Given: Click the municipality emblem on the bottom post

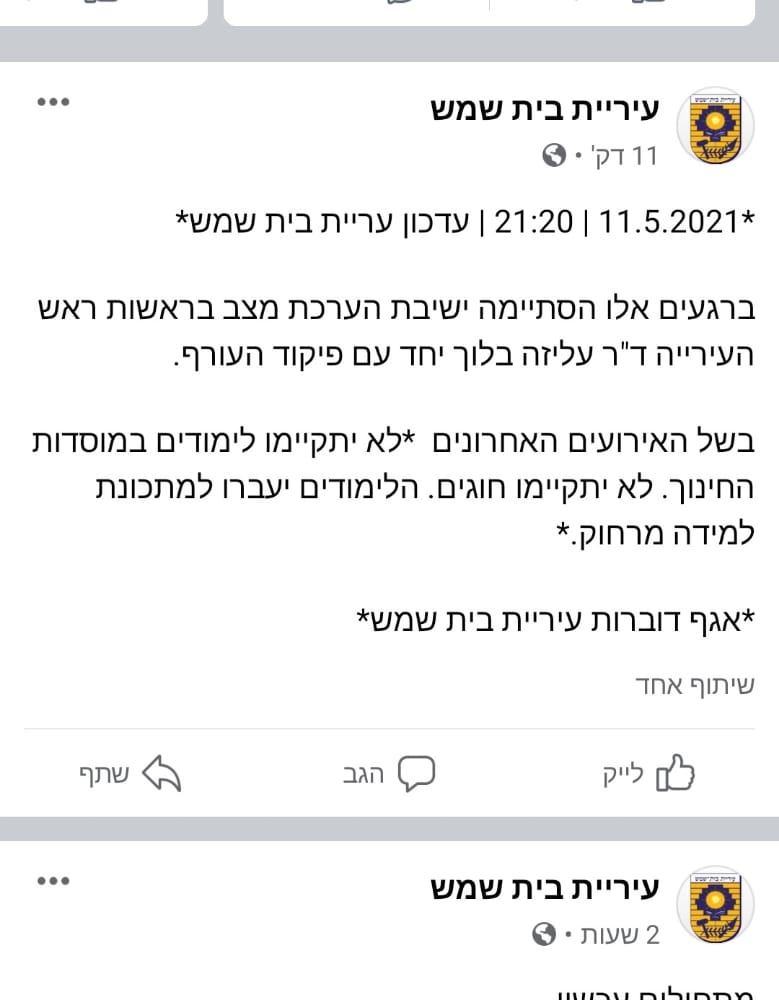Looking at the screenshot, I should [x=712, y=903].
